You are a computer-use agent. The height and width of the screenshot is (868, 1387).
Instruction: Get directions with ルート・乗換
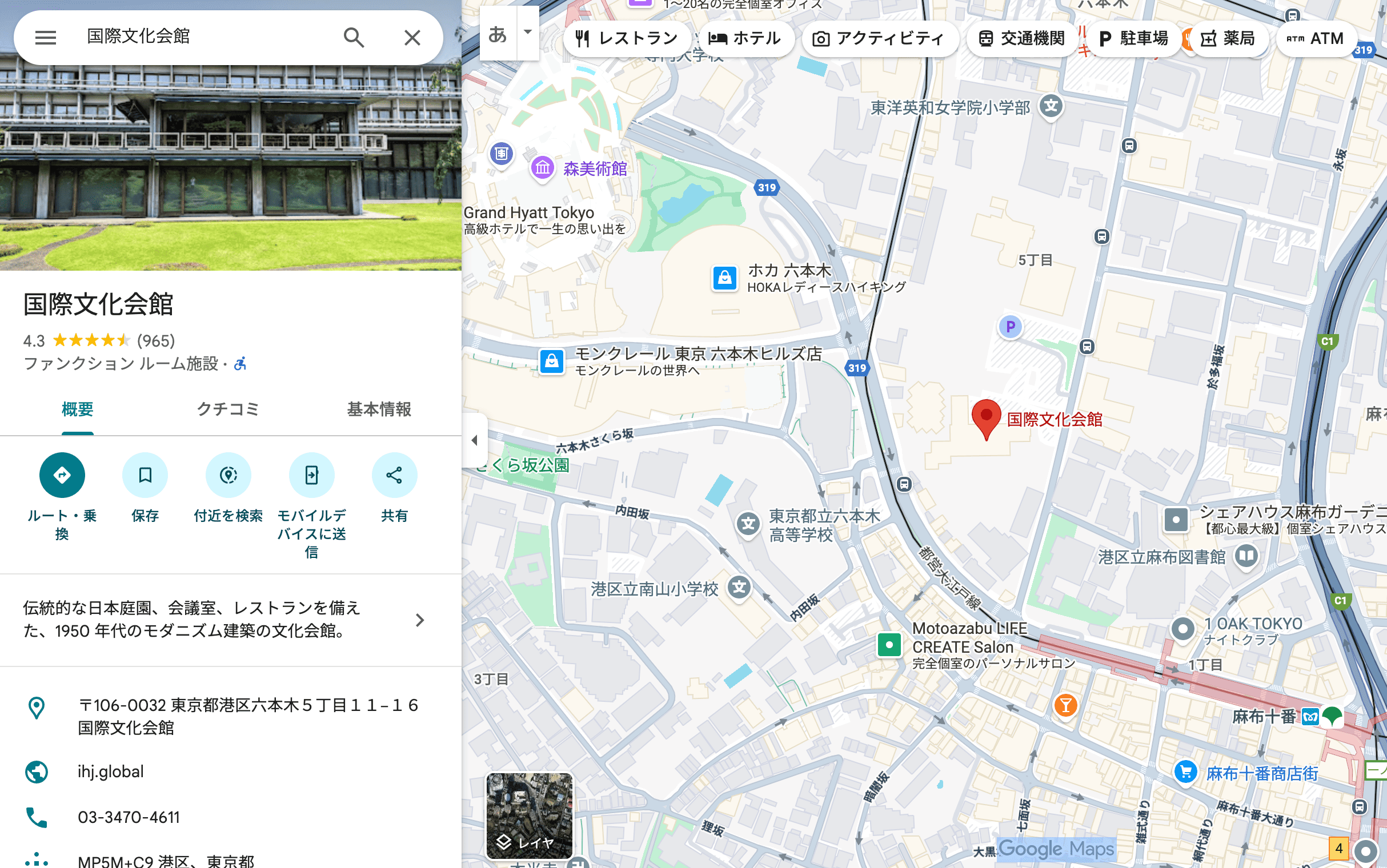click(x=62, y=475)
